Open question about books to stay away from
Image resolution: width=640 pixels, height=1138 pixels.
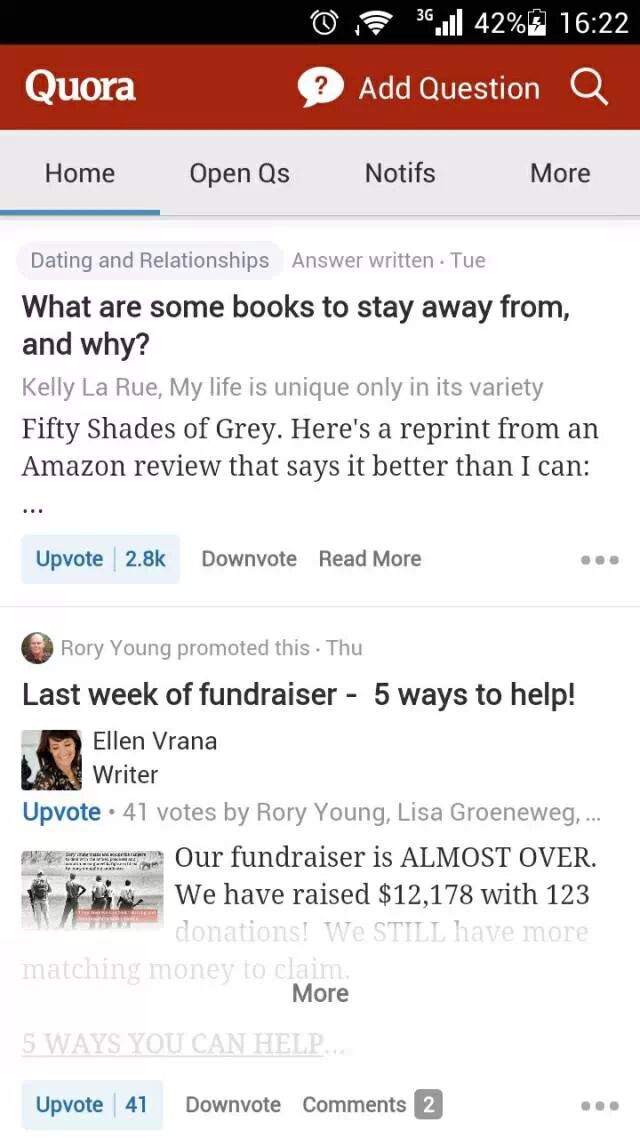pyautogui.click(x=296, y=324)
